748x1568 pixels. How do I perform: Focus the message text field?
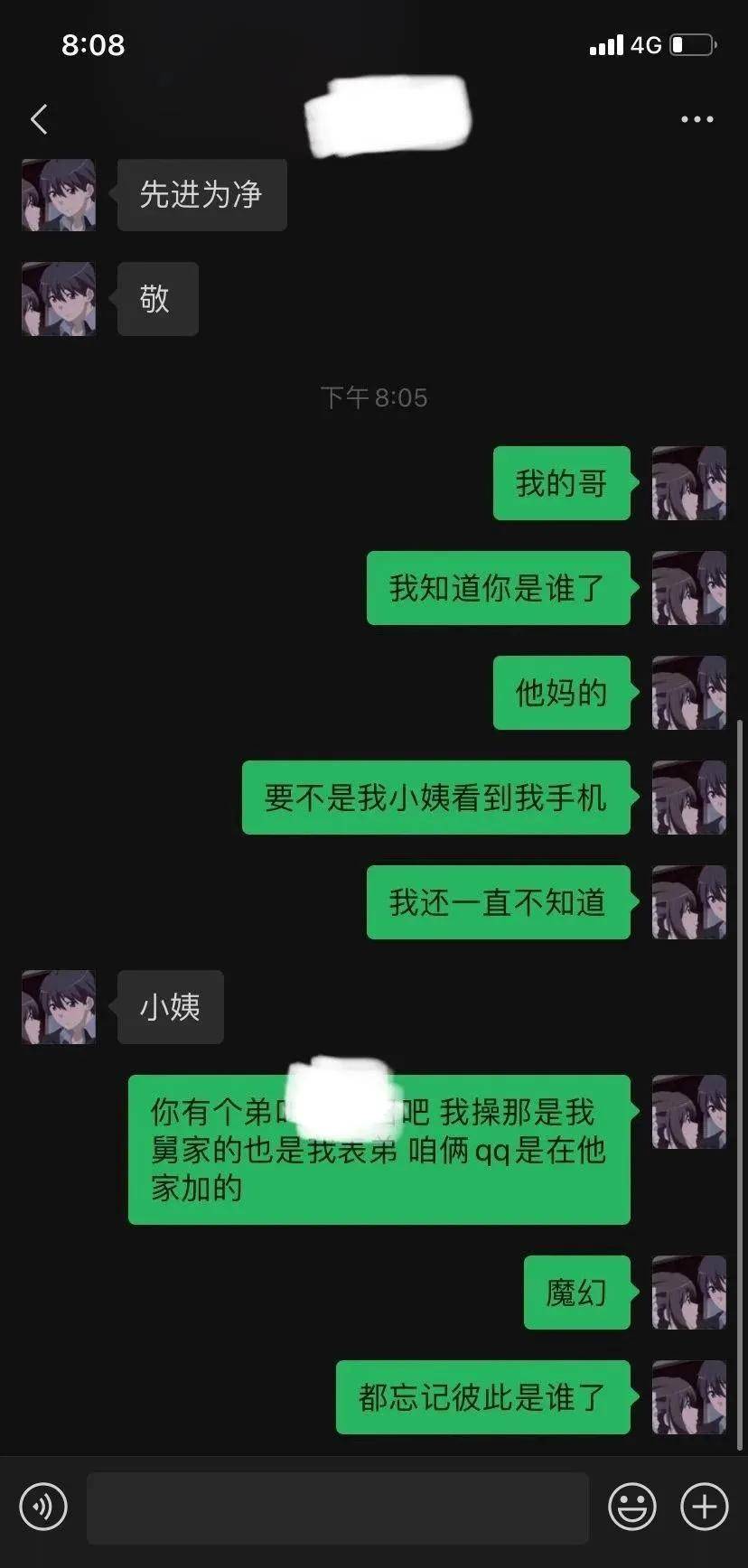337,1507
